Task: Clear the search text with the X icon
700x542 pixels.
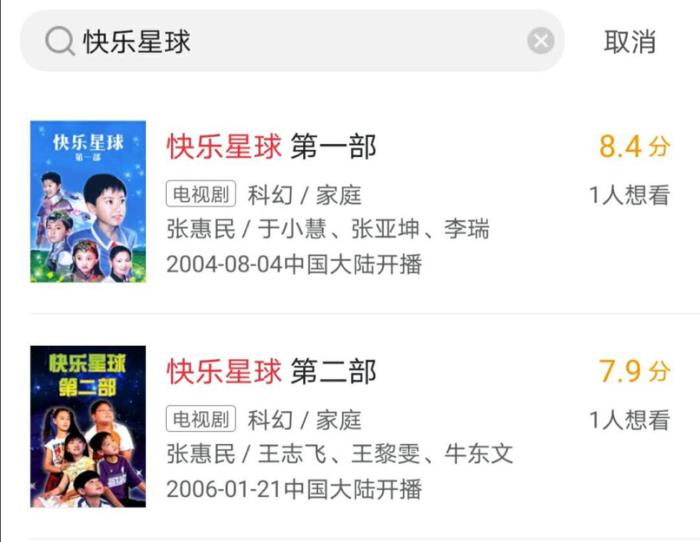Action: coord(541,41)
